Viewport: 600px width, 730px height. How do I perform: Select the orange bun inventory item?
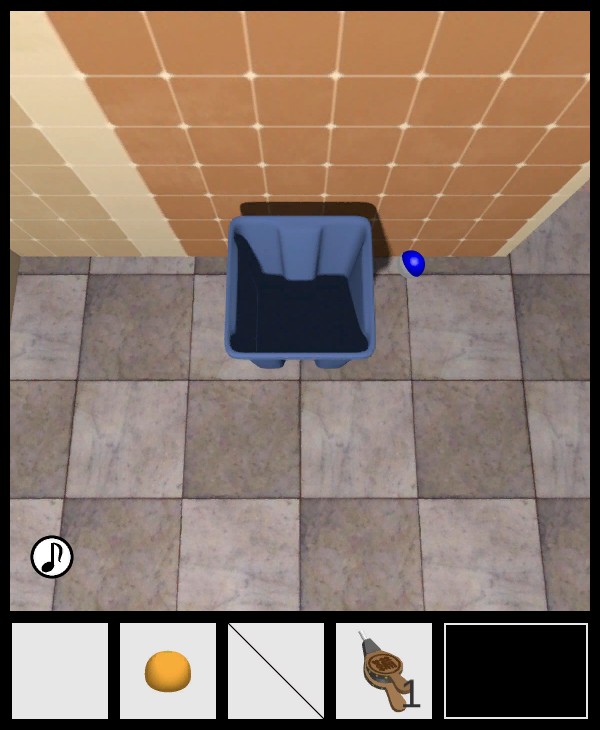pos(168,671)
